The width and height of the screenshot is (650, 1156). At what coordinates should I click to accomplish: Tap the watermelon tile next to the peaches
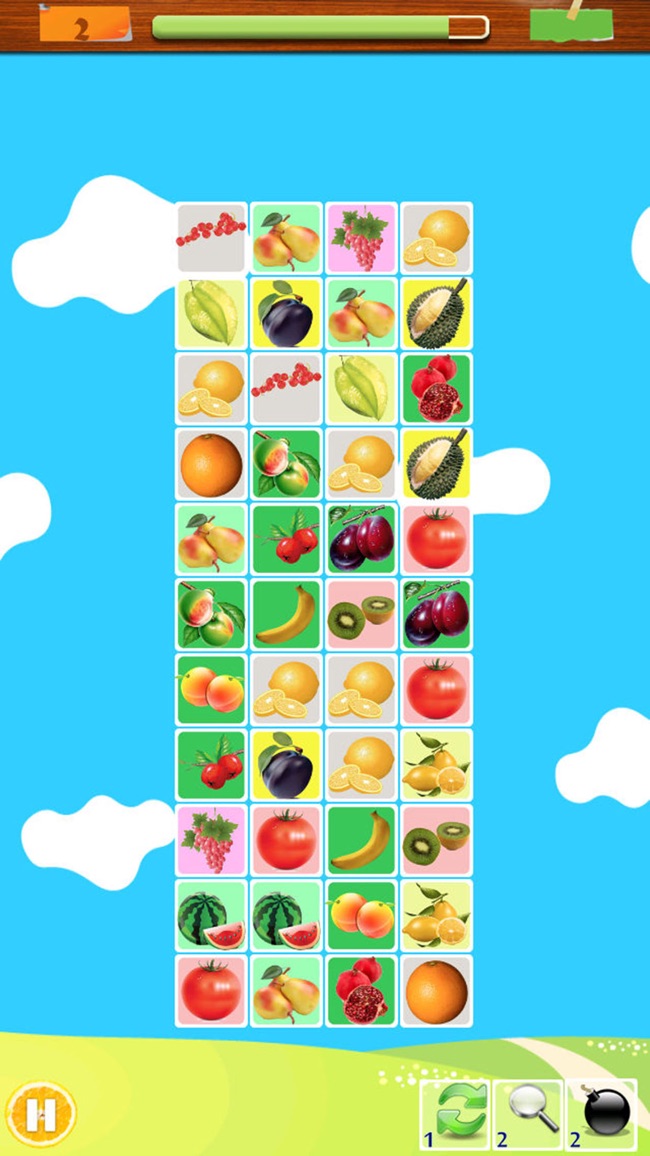[287, 916]
